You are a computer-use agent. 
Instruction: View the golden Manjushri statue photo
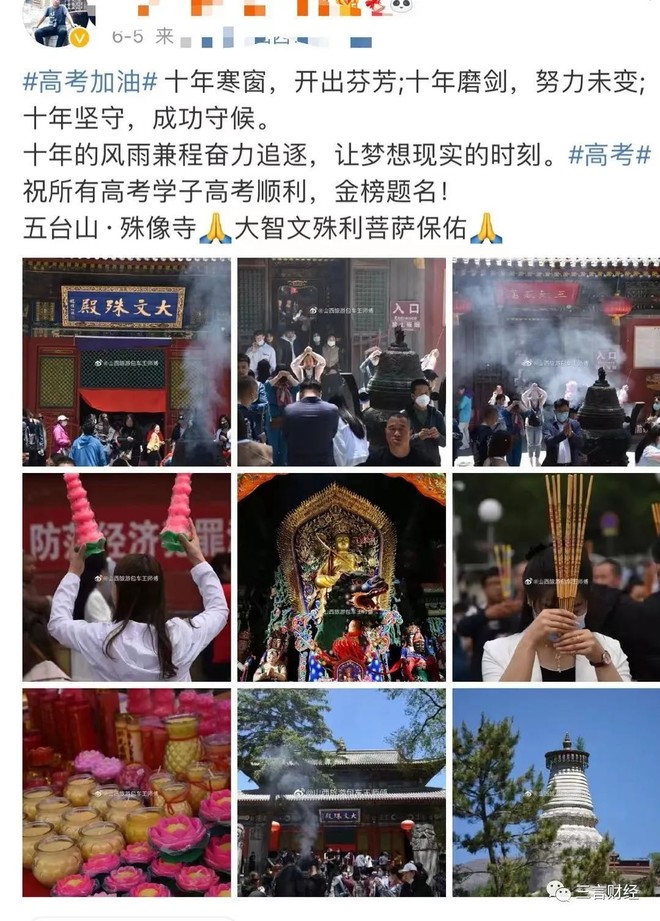click(341, 577)
